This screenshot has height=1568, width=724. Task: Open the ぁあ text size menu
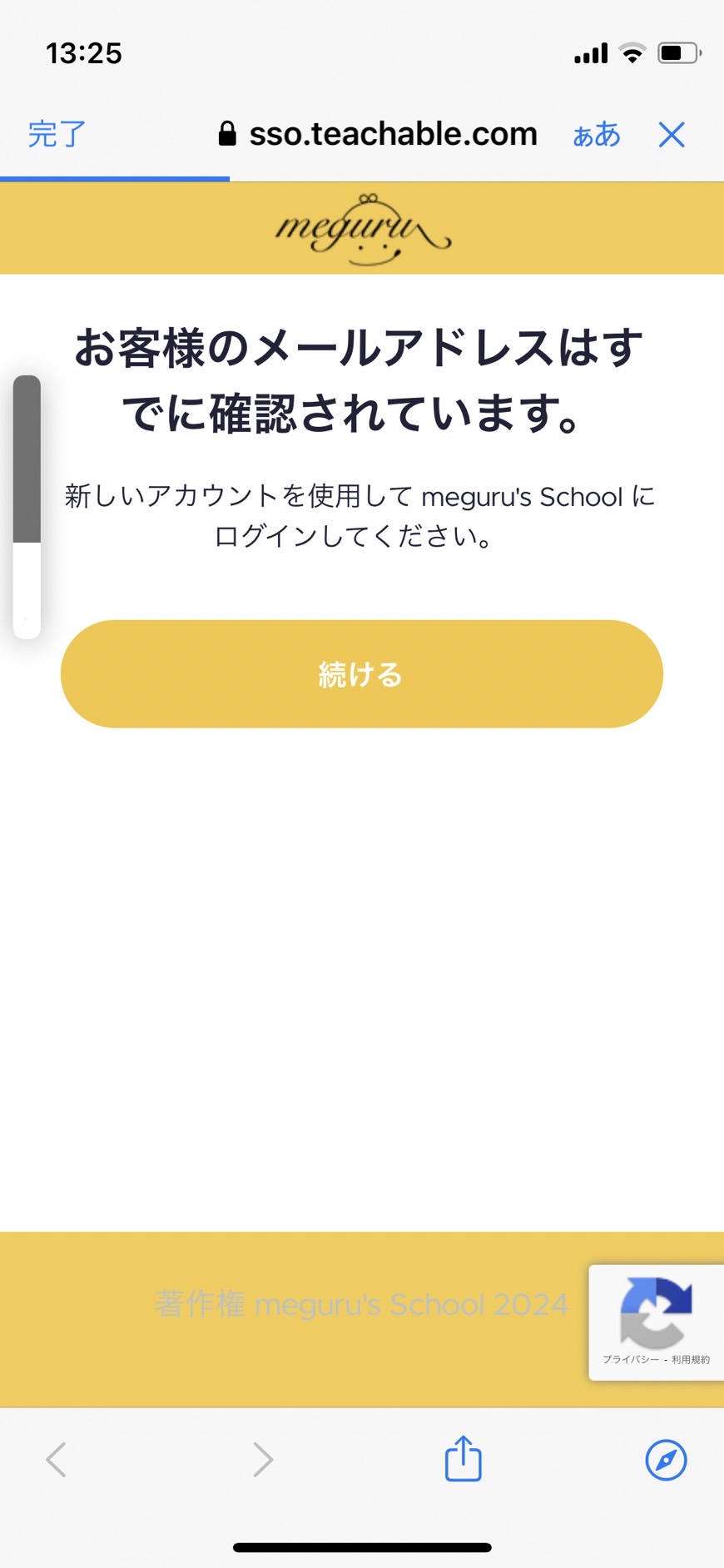tap(597, 134)
